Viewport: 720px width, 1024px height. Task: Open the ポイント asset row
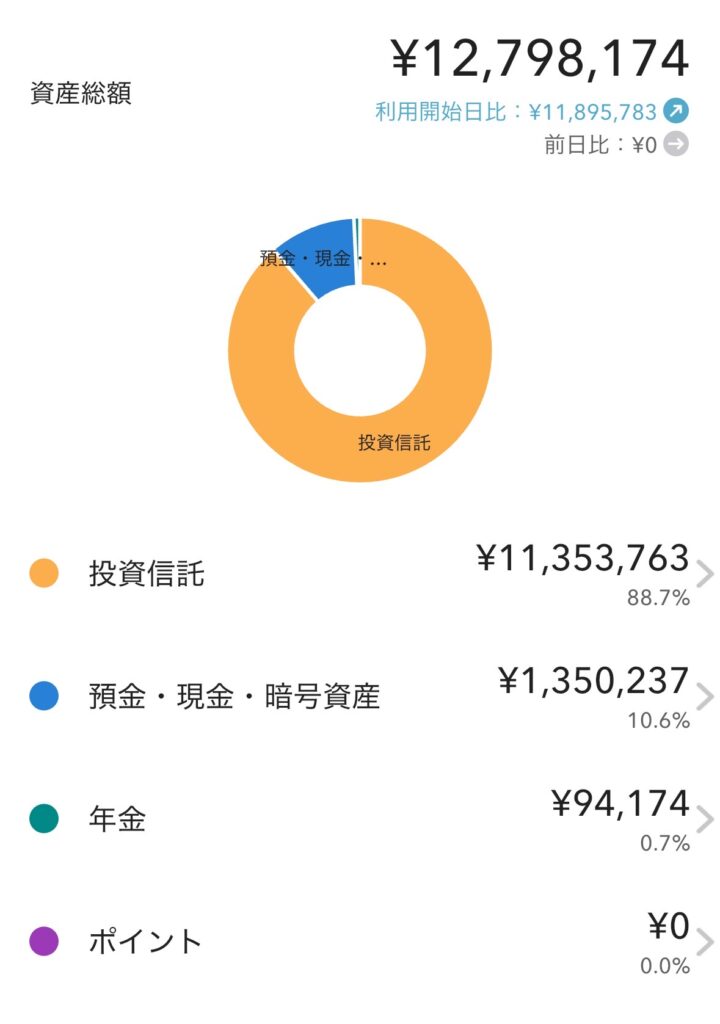(360, 942)
